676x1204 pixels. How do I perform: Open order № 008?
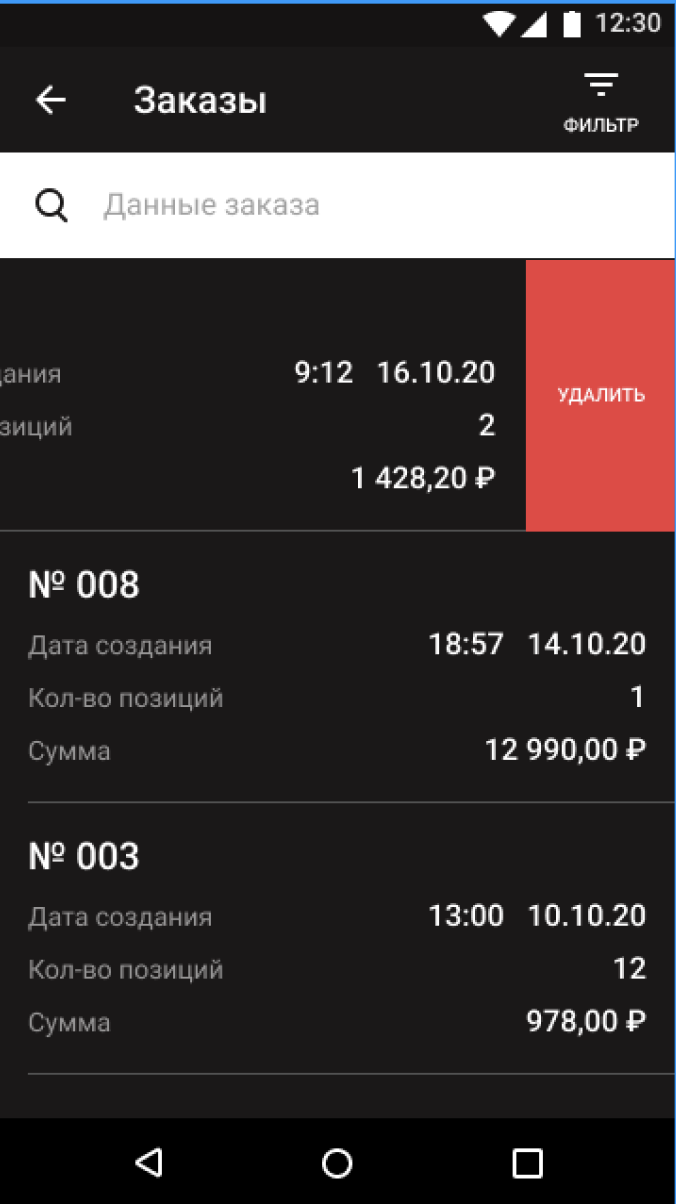[x=338, y=667]
